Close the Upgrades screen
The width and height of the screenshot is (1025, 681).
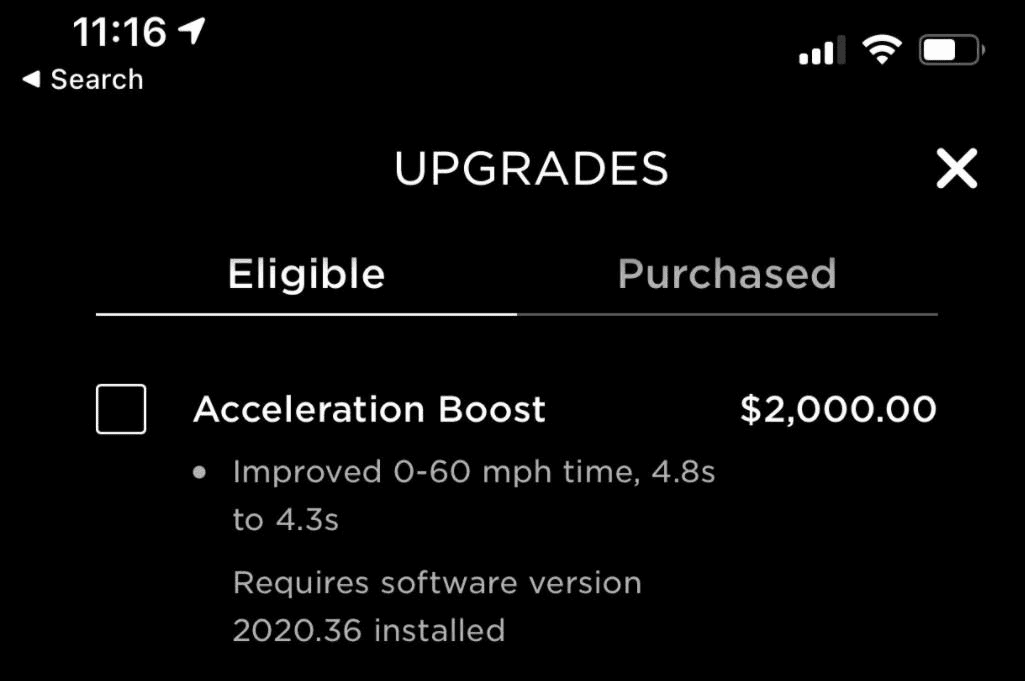tap(956, 169)
